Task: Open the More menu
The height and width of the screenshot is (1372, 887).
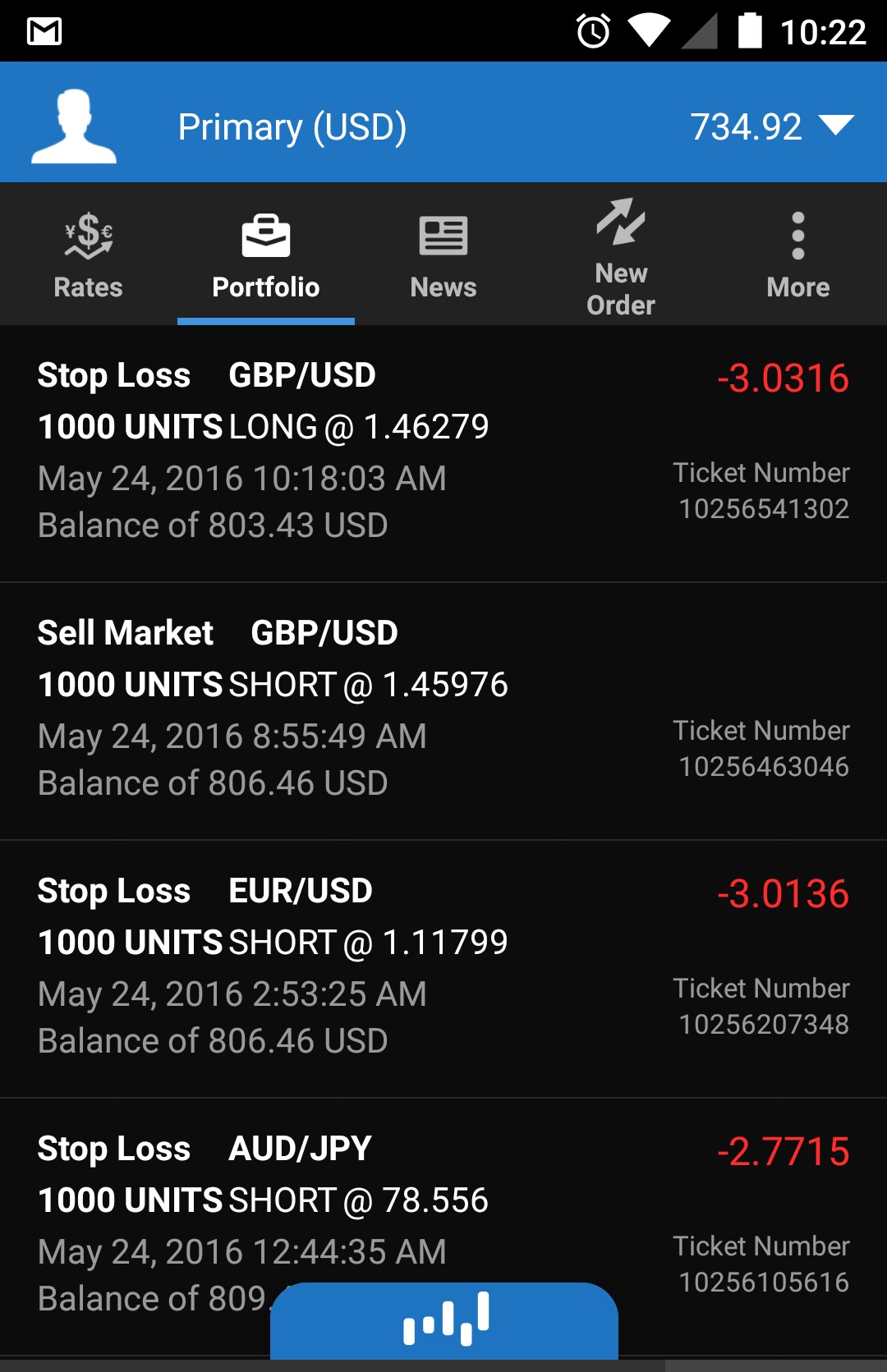Action: (797, 255)
